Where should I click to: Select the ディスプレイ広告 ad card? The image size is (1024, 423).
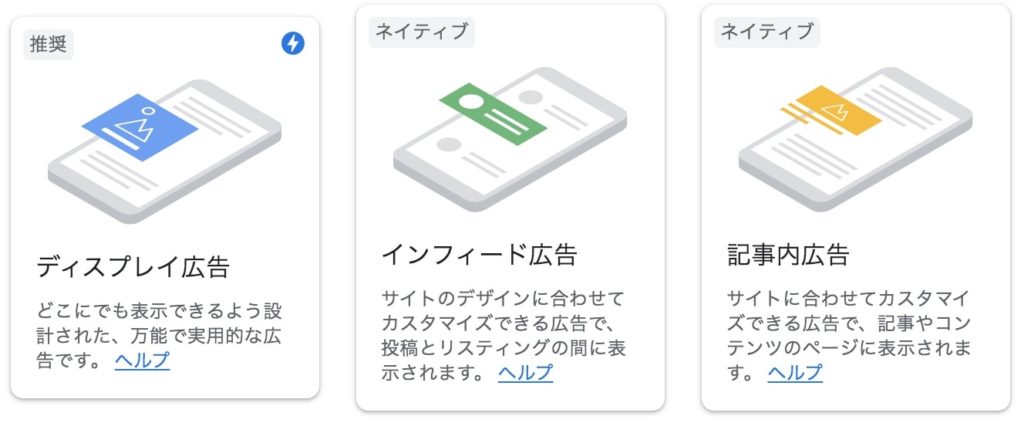click(165, 150)
